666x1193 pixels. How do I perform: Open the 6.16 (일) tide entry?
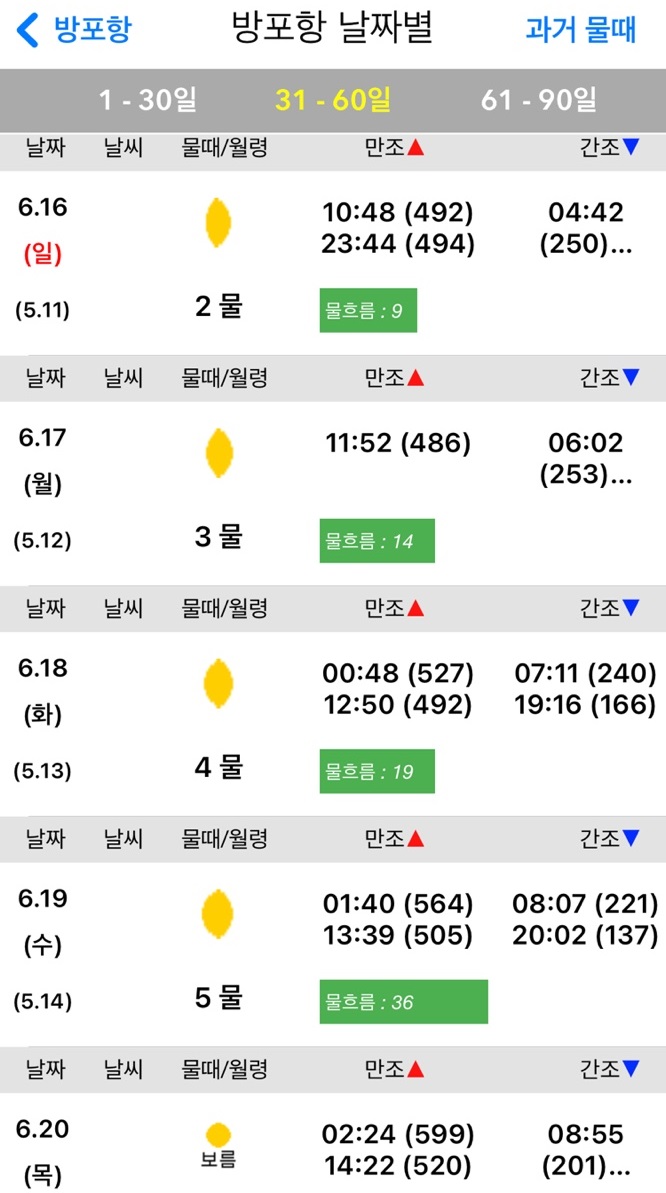click(333, 262)
